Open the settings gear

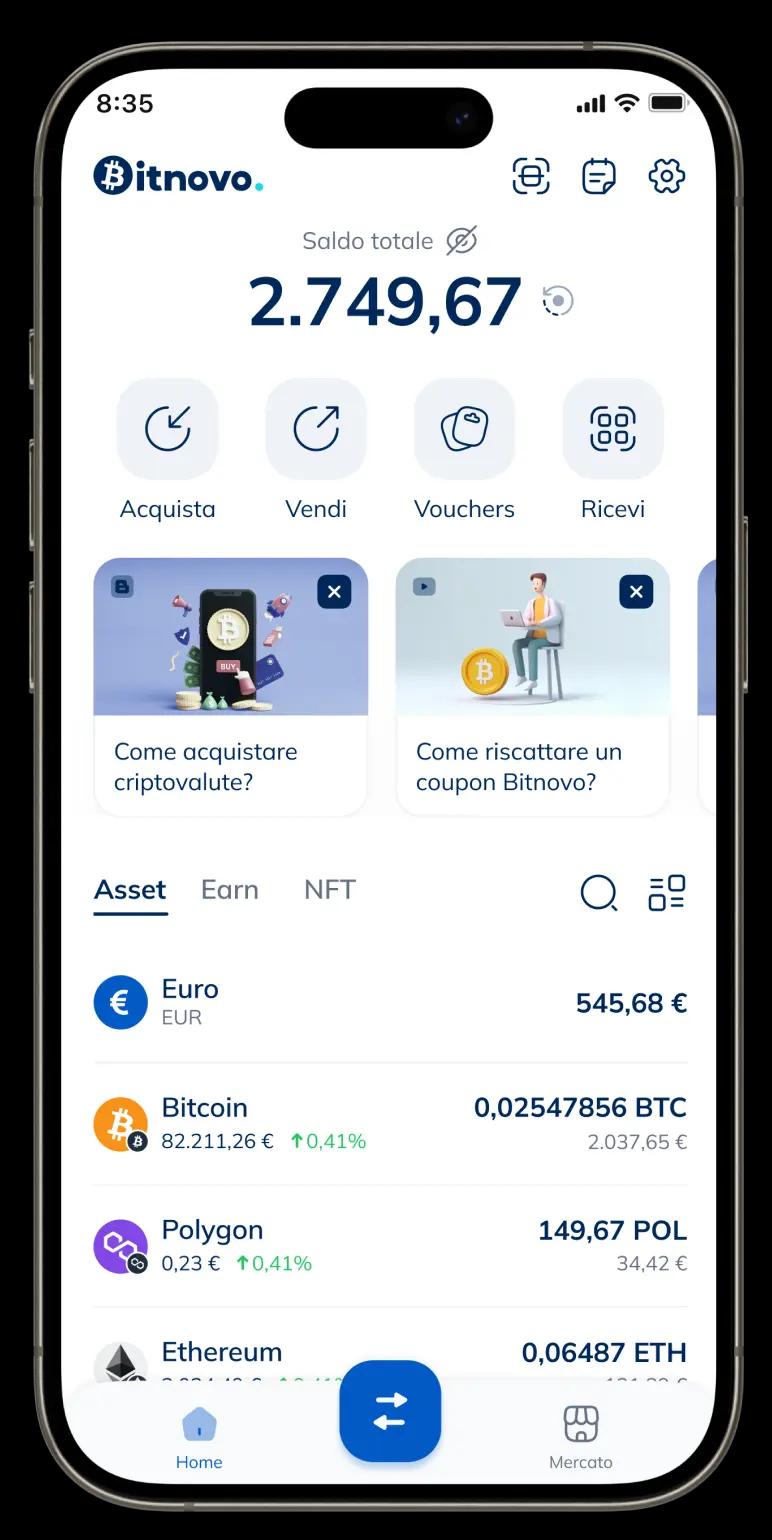point(667,177)
